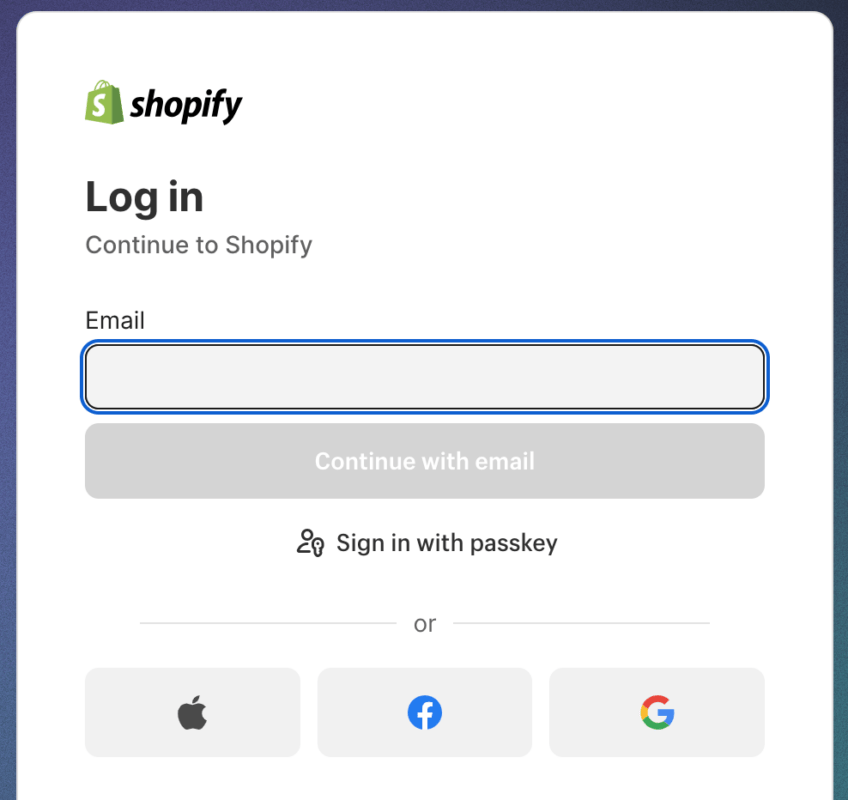Log in using Apple
The width and height of the screenshot is (848, 800).
(192, 713)
